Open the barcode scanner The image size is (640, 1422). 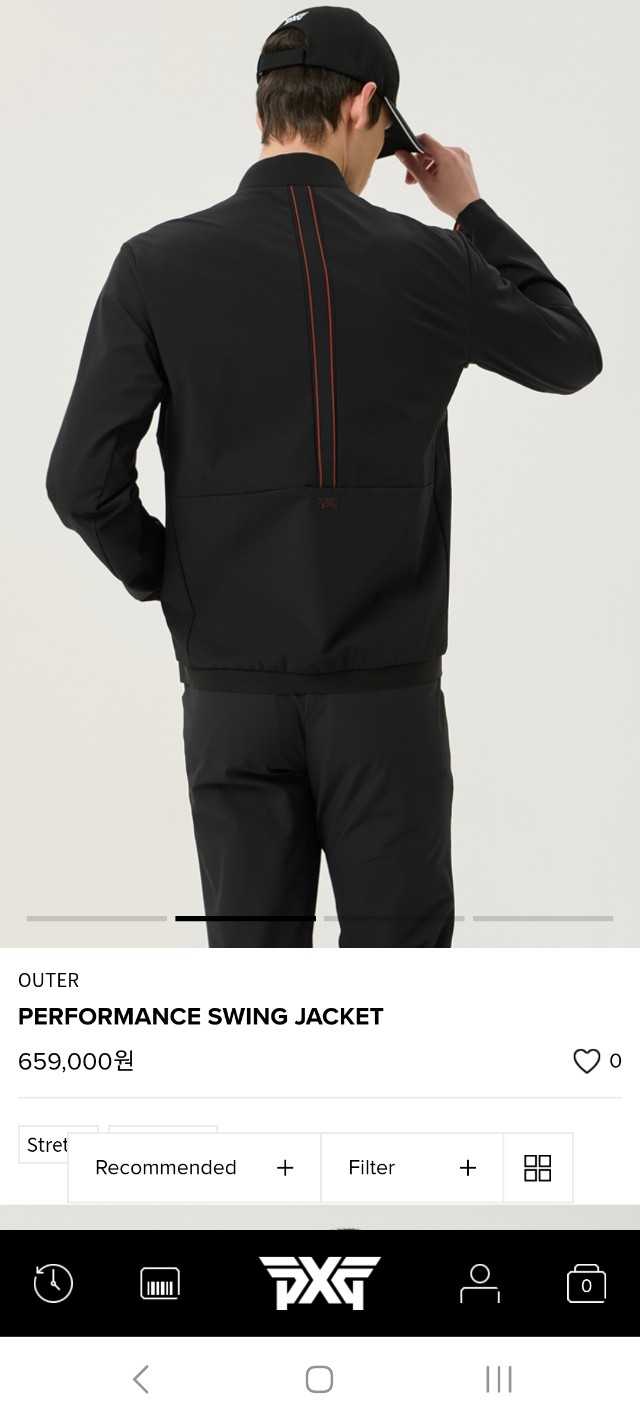(160, 1283)
